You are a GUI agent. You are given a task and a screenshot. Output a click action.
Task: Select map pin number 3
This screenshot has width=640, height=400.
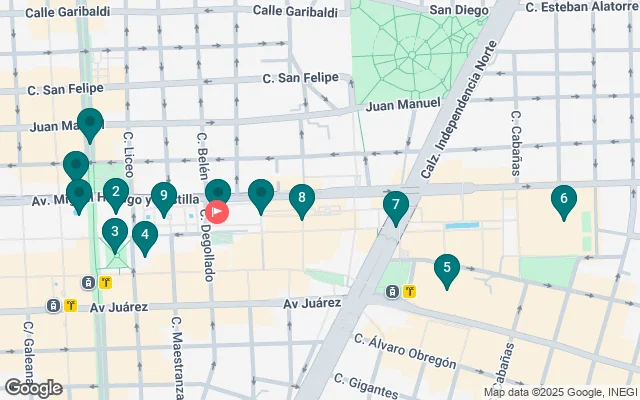[x=115, y=234]
